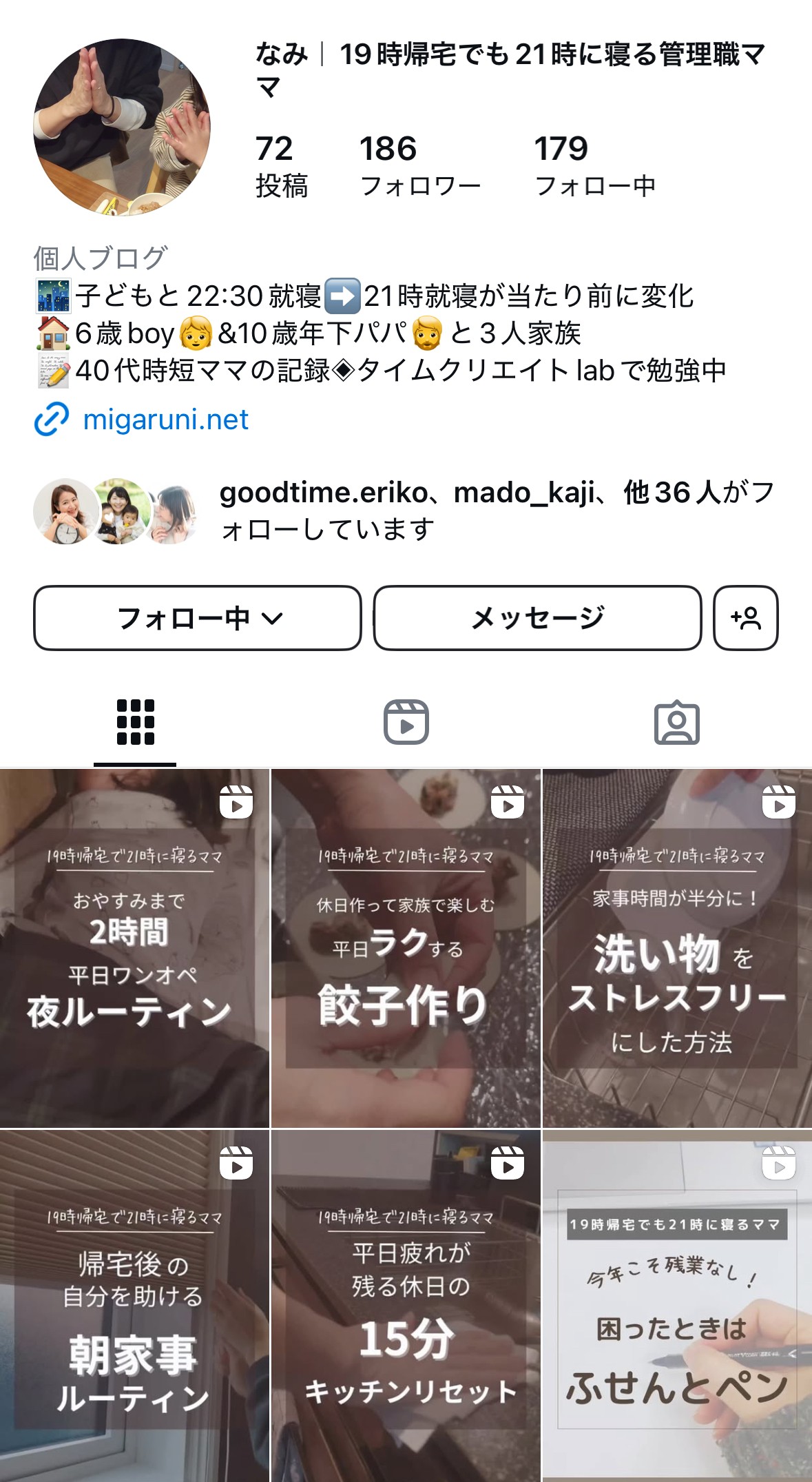The width and height of the screenshot is (812, 1482).
Task: Open the フォロー中 follow status dropdown
Action: pyautogui.click(x=197, y=618)
